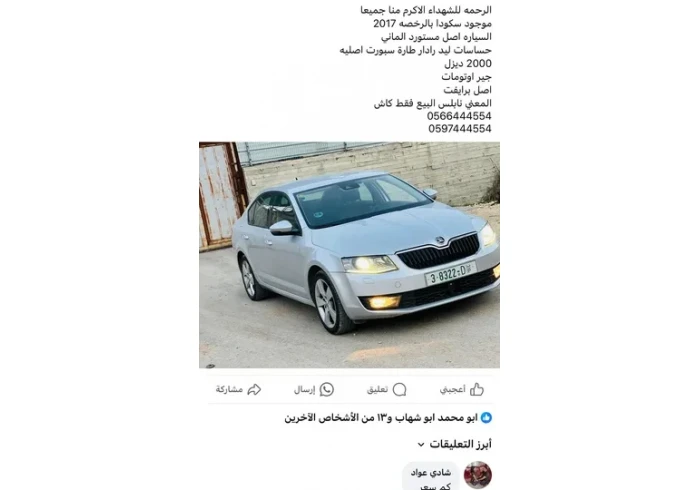
Task: Open شادي عواد's profile picture
Action: [x=478, y=474]
